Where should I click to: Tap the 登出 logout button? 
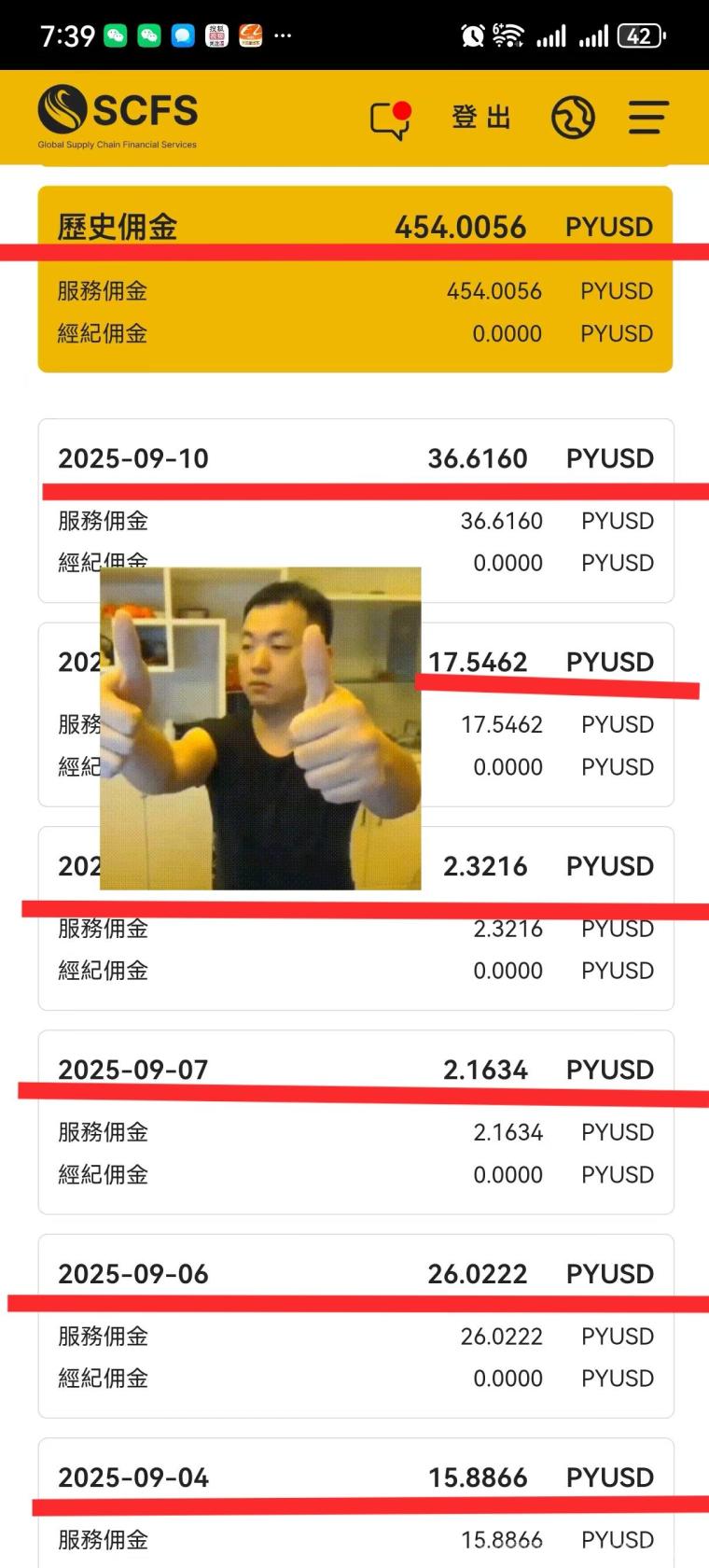480,118
